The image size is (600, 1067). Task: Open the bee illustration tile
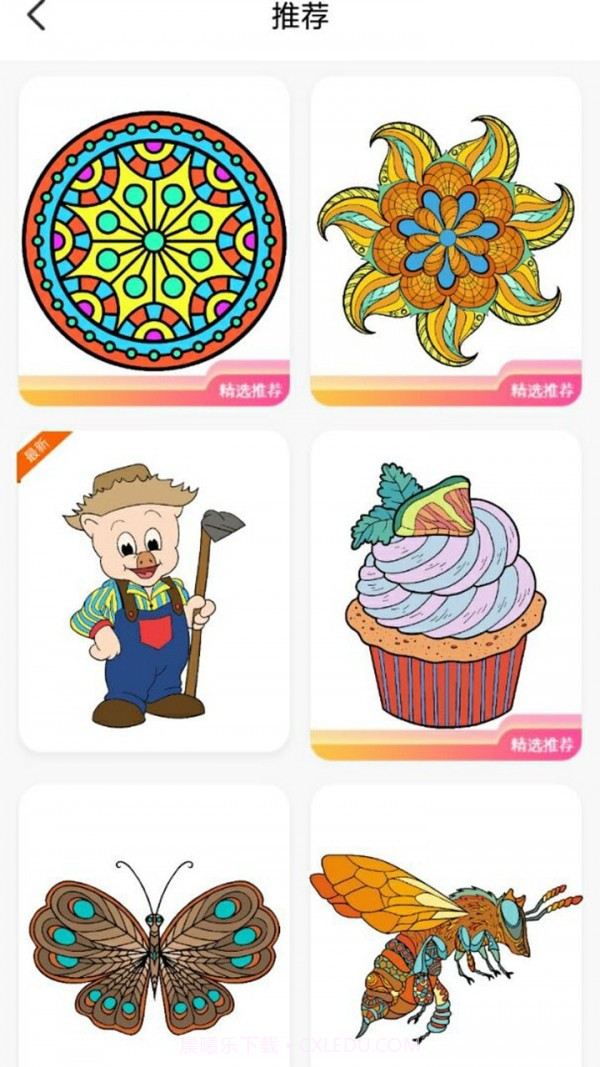tap(445, 930)
